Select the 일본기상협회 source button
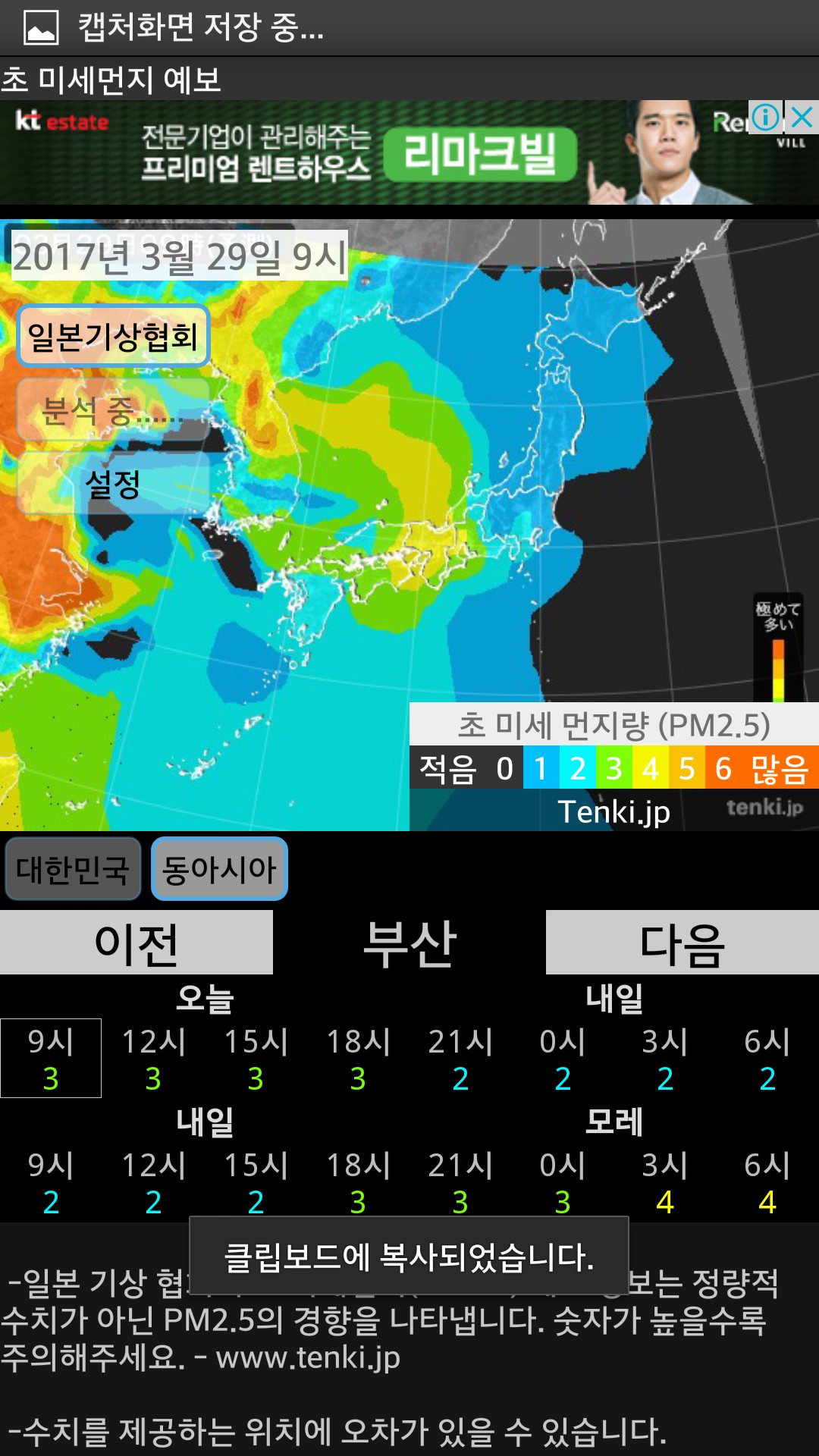Screen dimensions: 819x1456 [113, 336]
